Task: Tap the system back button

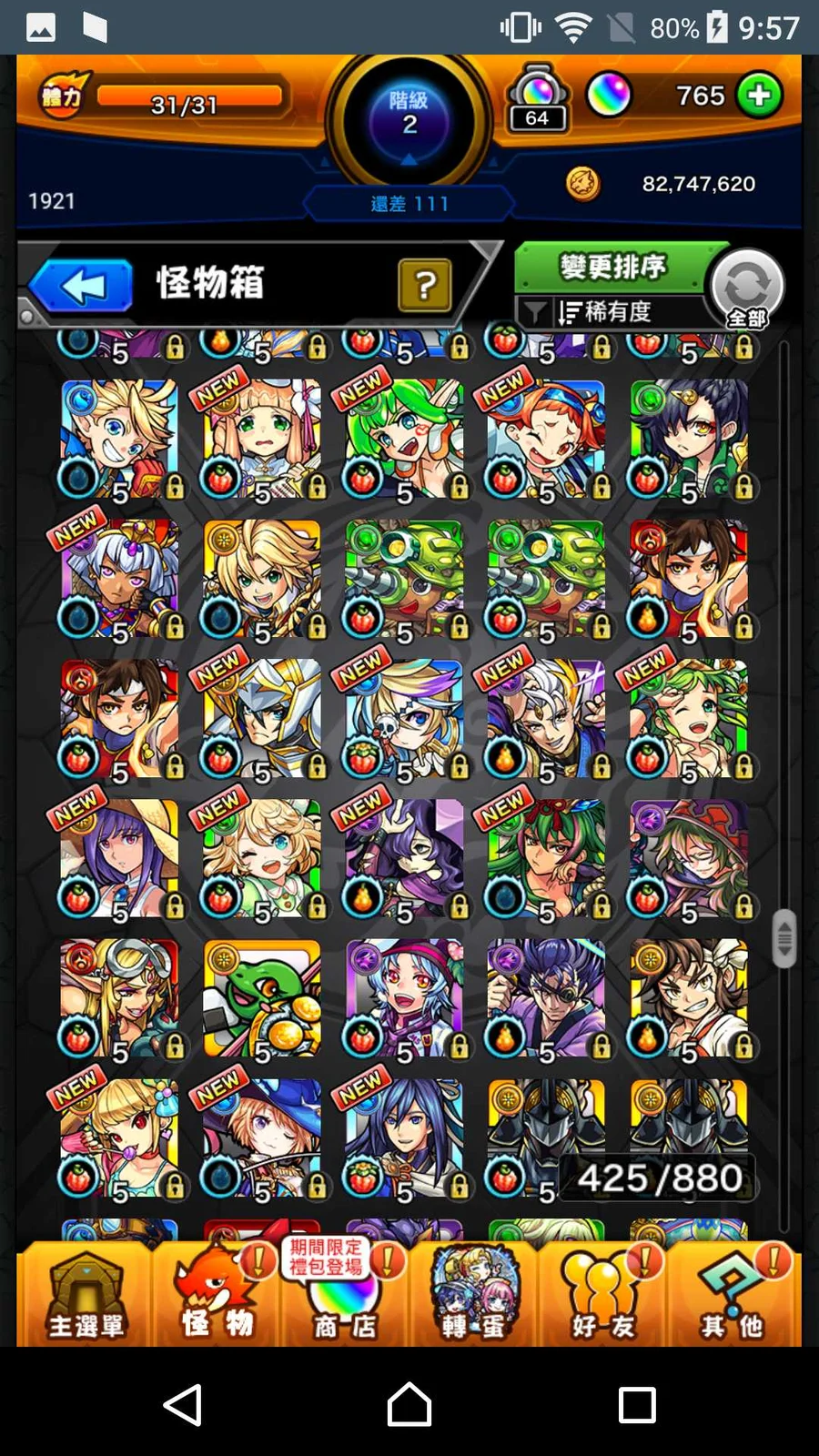Action: 183,1404
